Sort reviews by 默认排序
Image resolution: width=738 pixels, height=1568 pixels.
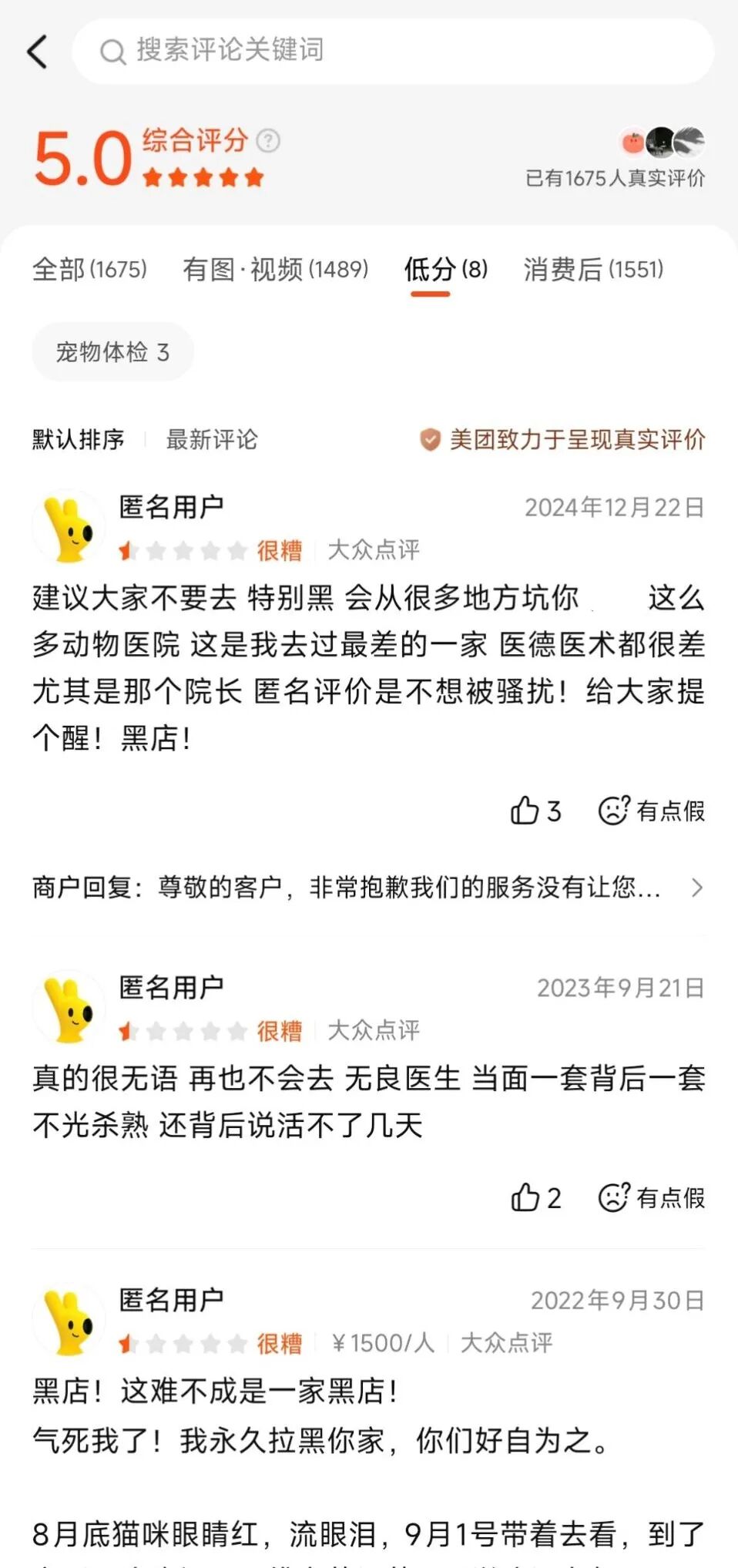point(78,440)
